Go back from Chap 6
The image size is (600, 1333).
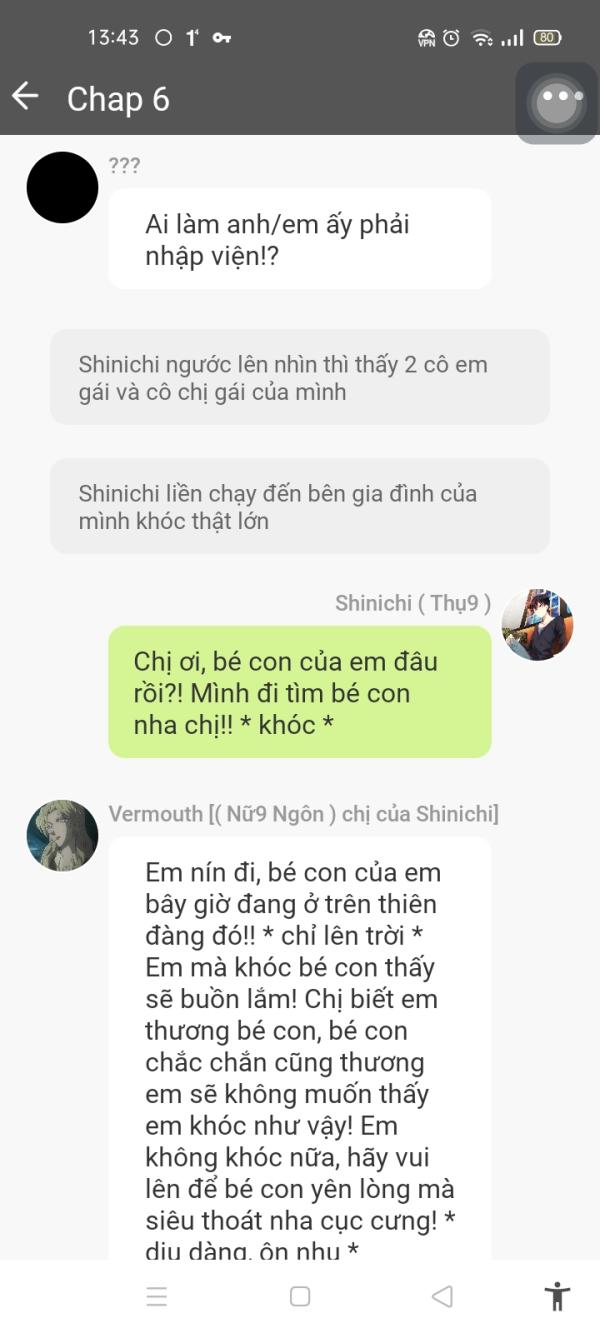pyautogui.click(x=25, y=97)
